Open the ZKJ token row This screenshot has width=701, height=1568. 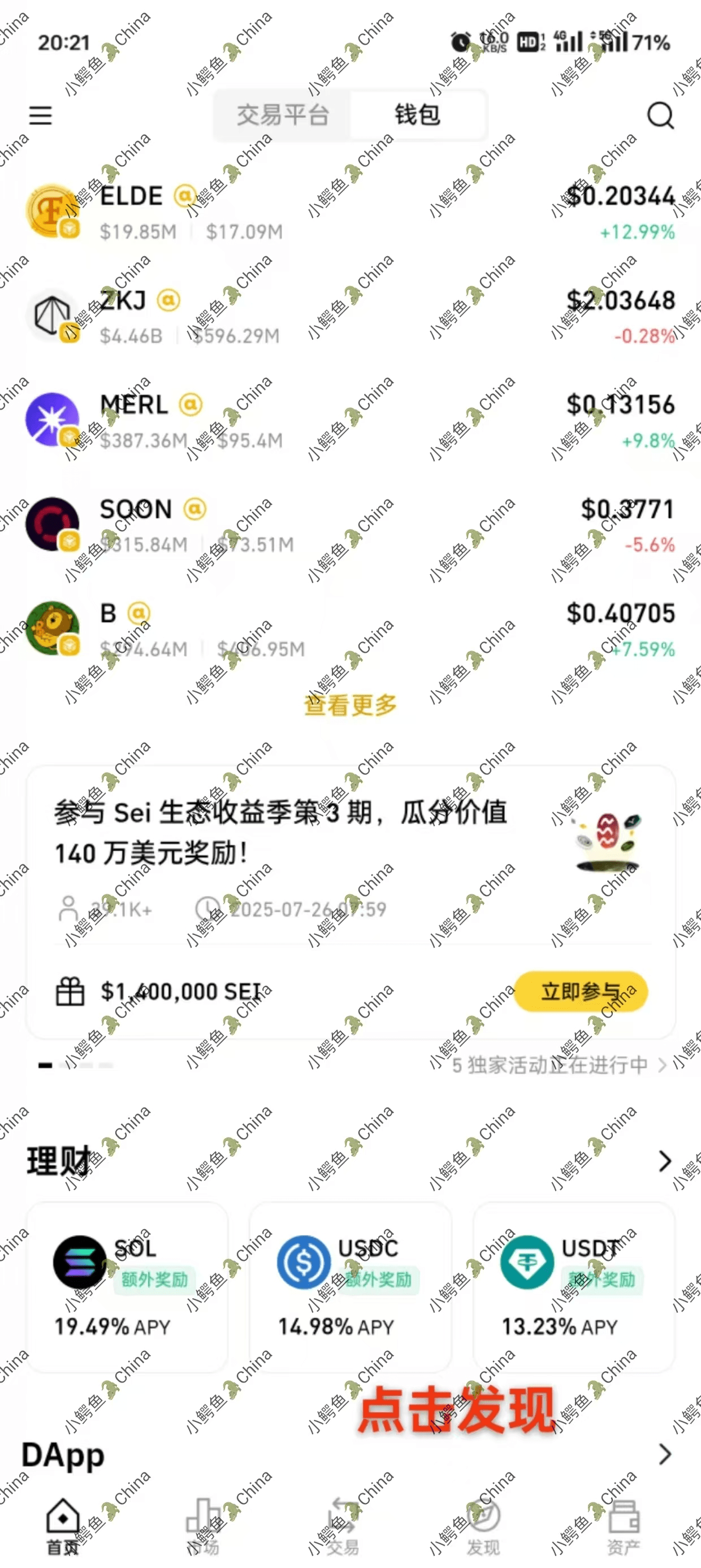(350, 317)
